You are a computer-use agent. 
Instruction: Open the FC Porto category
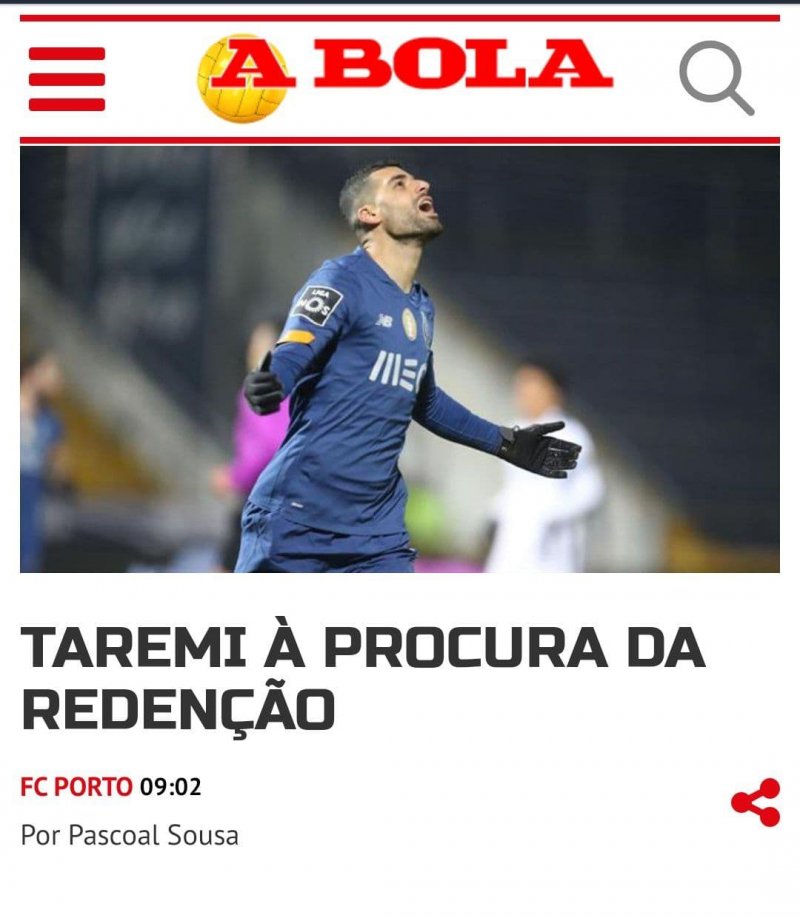point(76,787)
